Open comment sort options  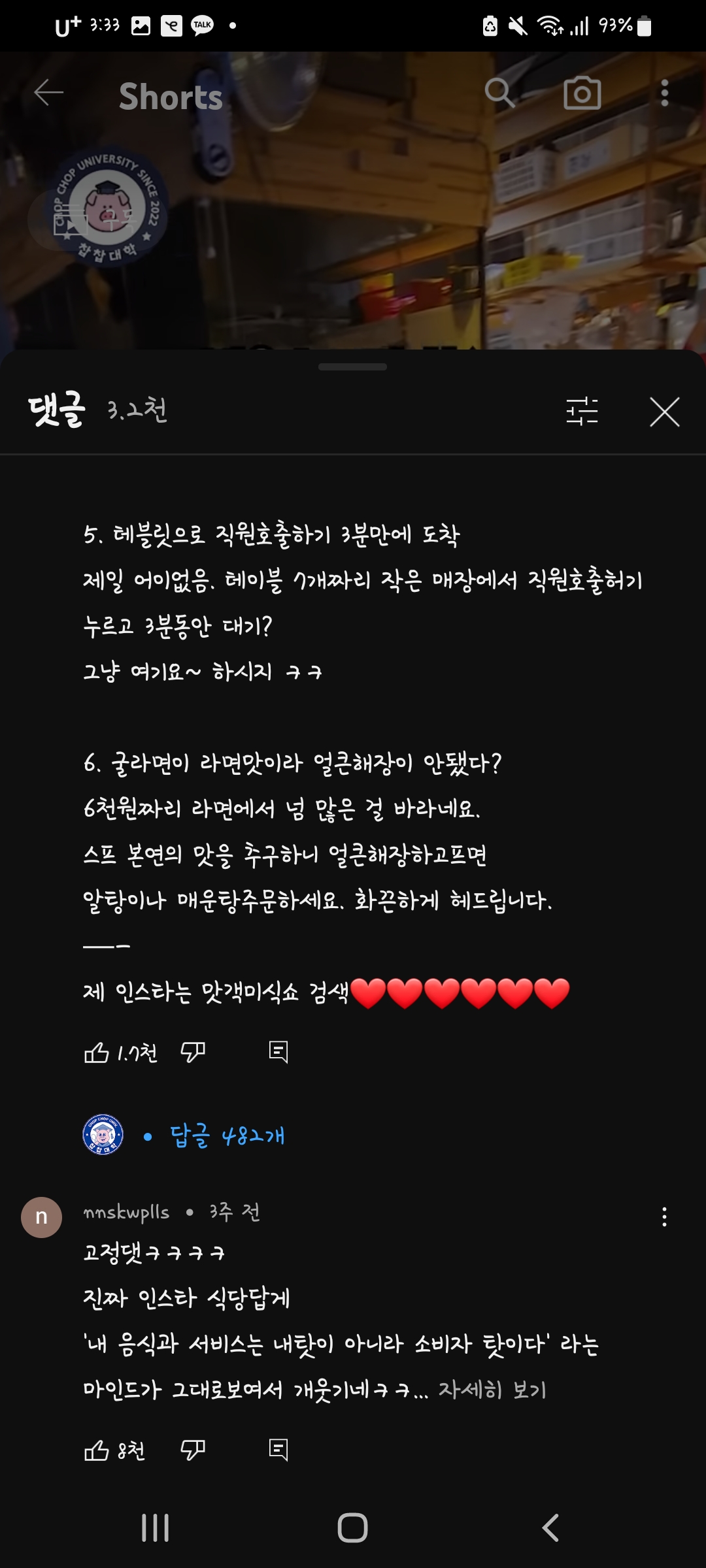582,412
